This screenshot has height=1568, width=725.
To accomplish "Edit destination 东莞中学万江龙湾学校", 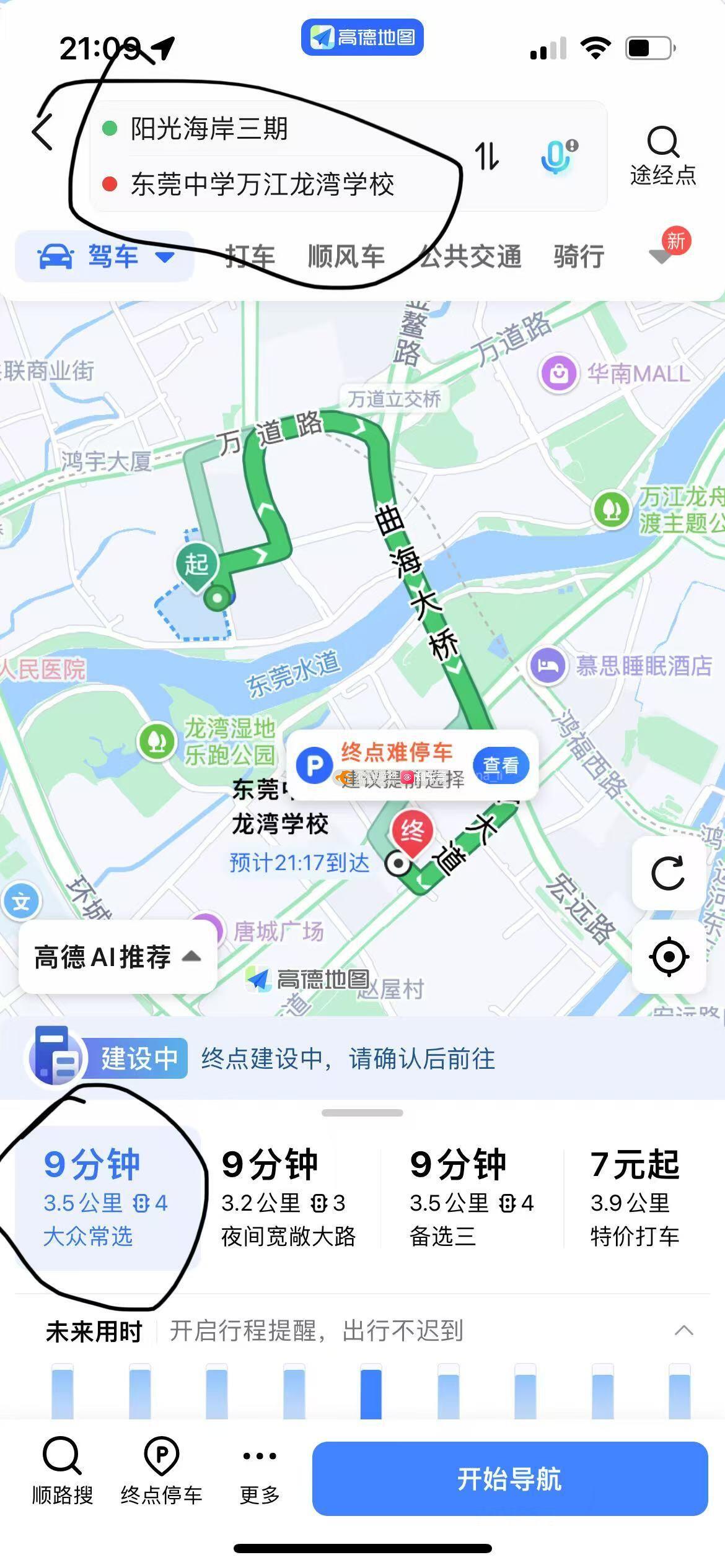I will [262, 184].
